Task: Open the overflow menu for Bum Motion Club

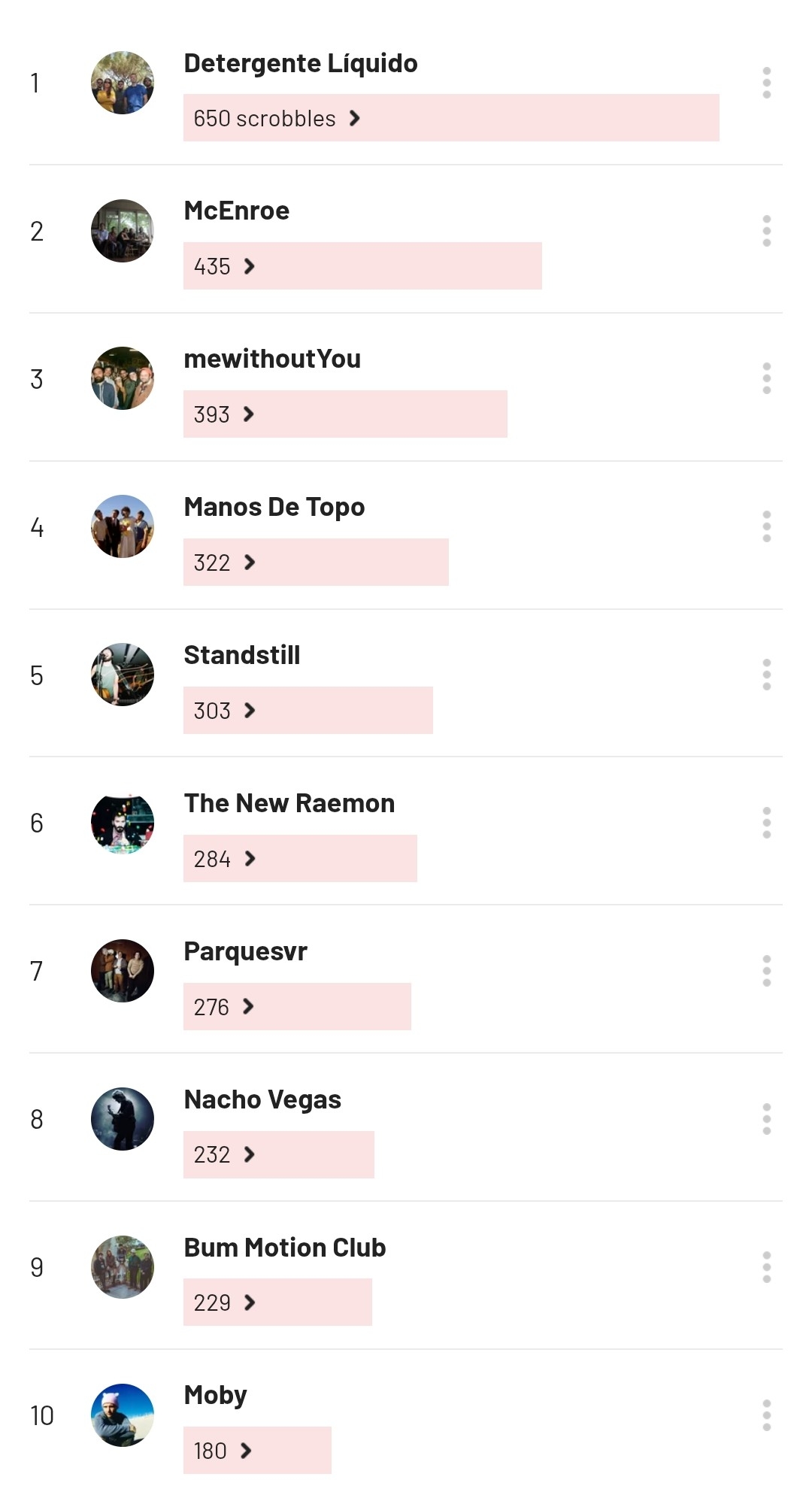Action: tap(766, 1267)
